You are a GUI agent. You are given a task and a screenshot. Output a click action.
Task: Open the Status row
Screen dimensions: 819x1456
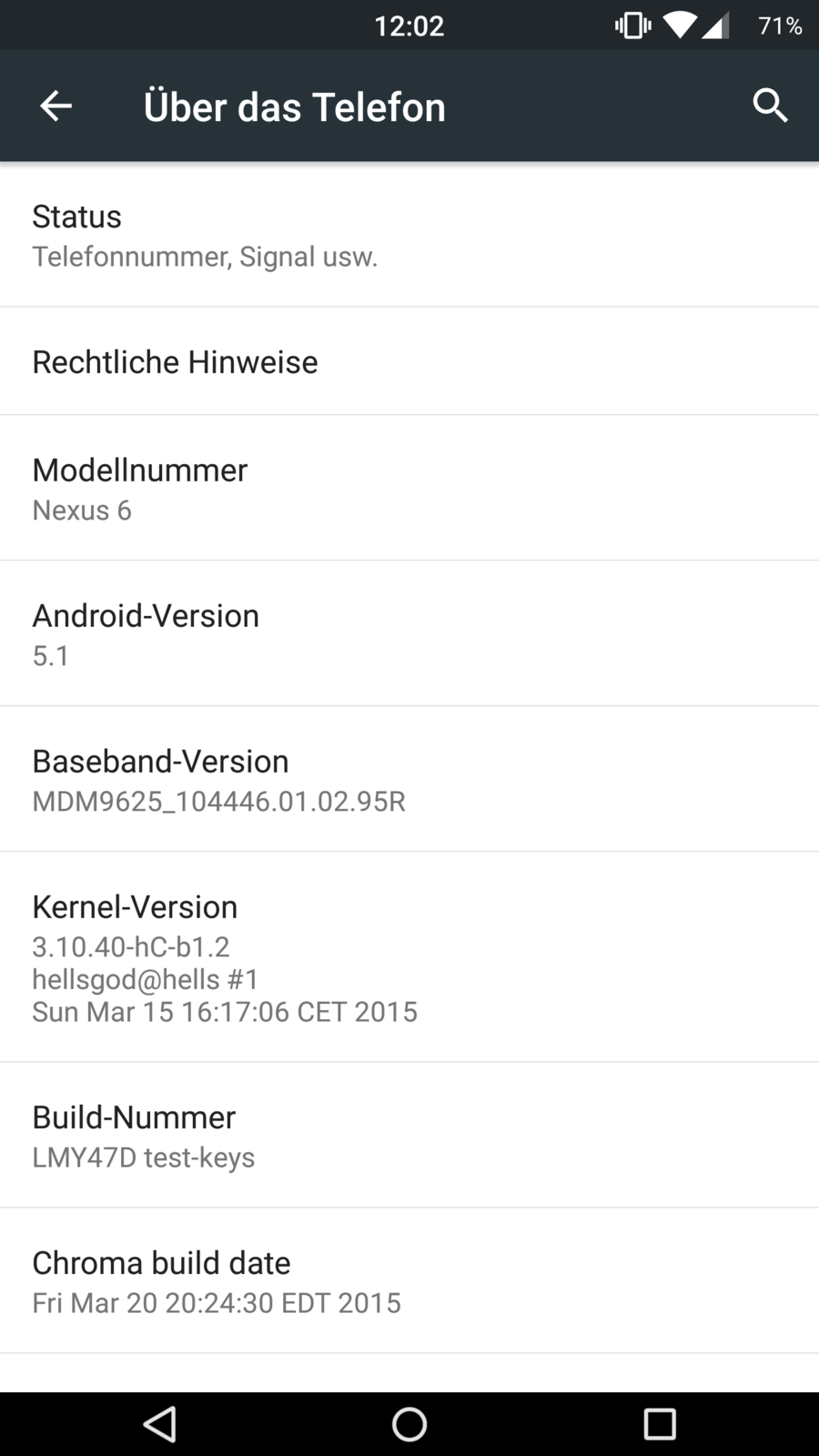409,235
